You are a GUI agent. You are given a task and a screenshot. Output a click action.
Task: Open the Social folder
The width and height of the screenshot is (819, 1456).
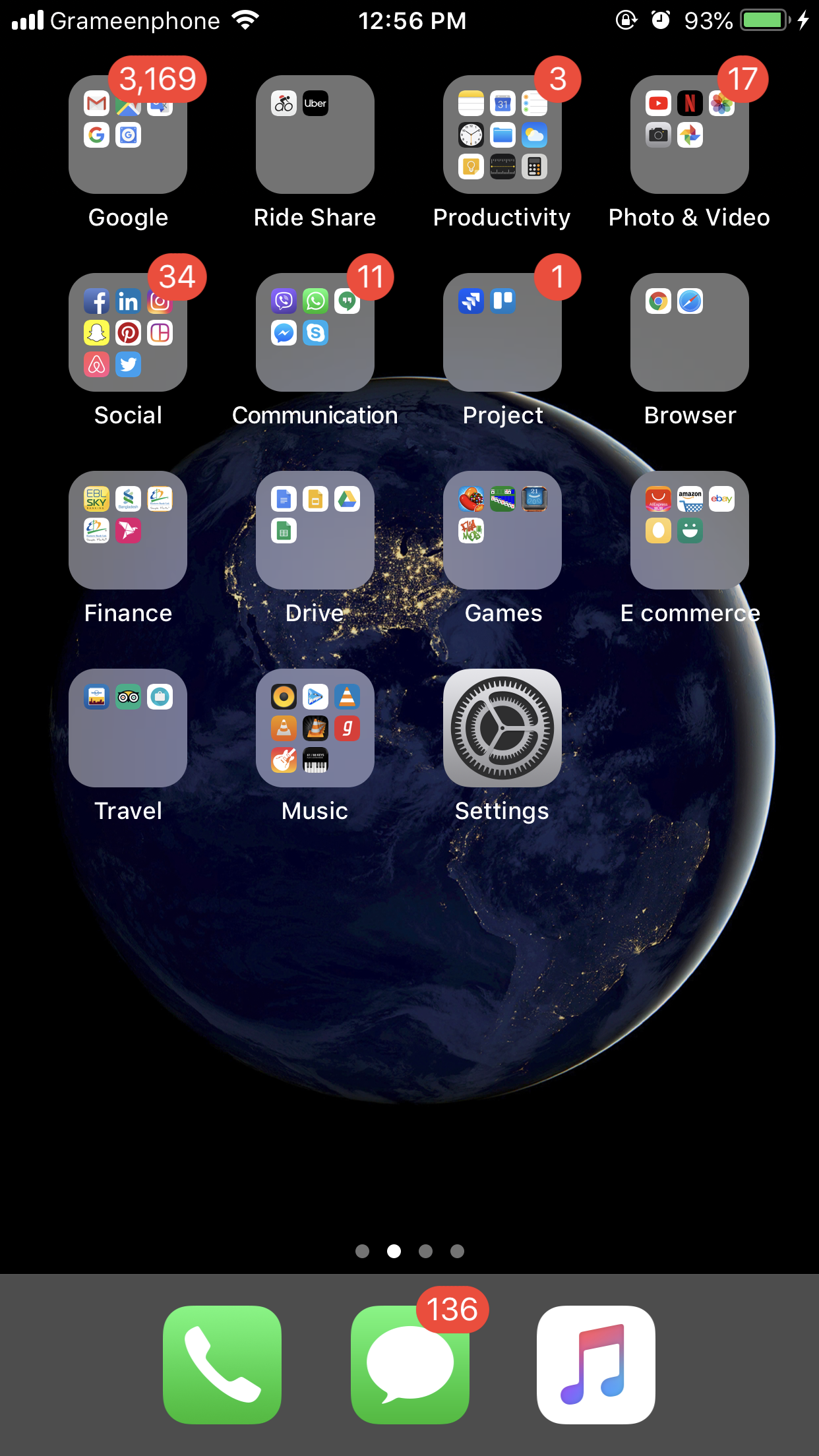coord(128,332)
